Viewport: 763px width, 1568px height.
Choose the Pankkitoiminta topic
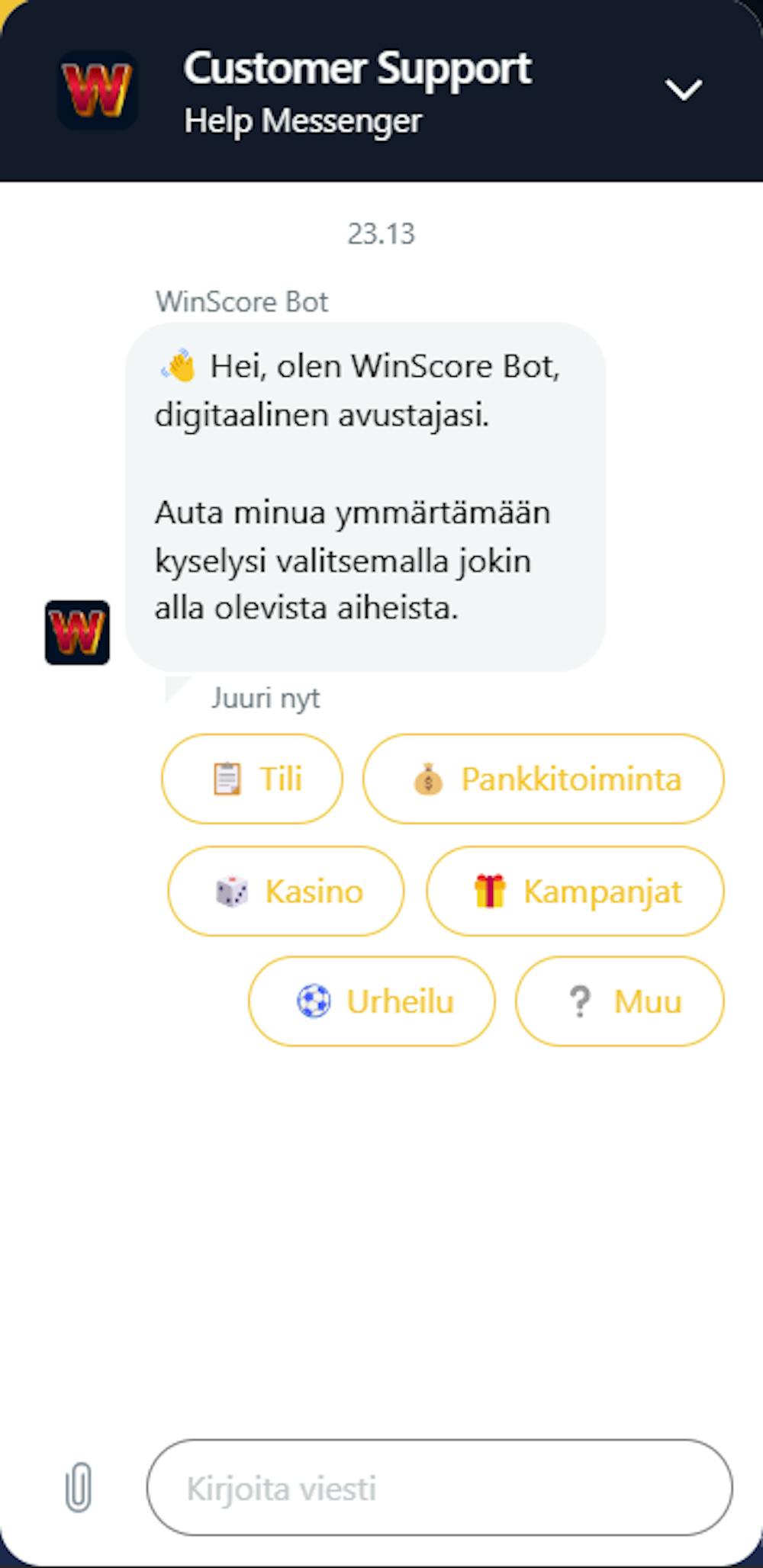coord(543,779)
